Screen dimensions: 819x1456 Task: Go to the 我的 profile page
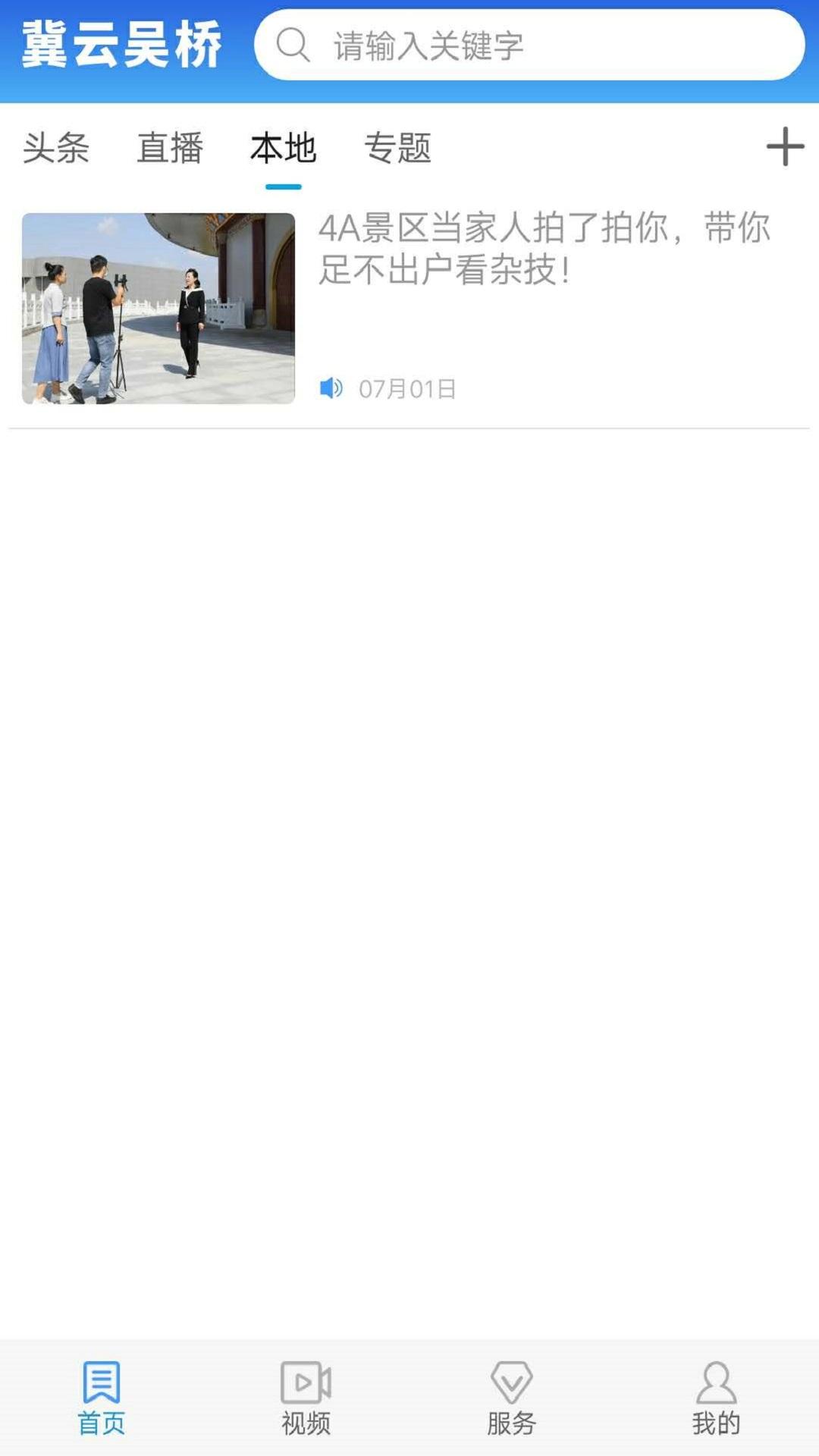tap(716, 1398)
